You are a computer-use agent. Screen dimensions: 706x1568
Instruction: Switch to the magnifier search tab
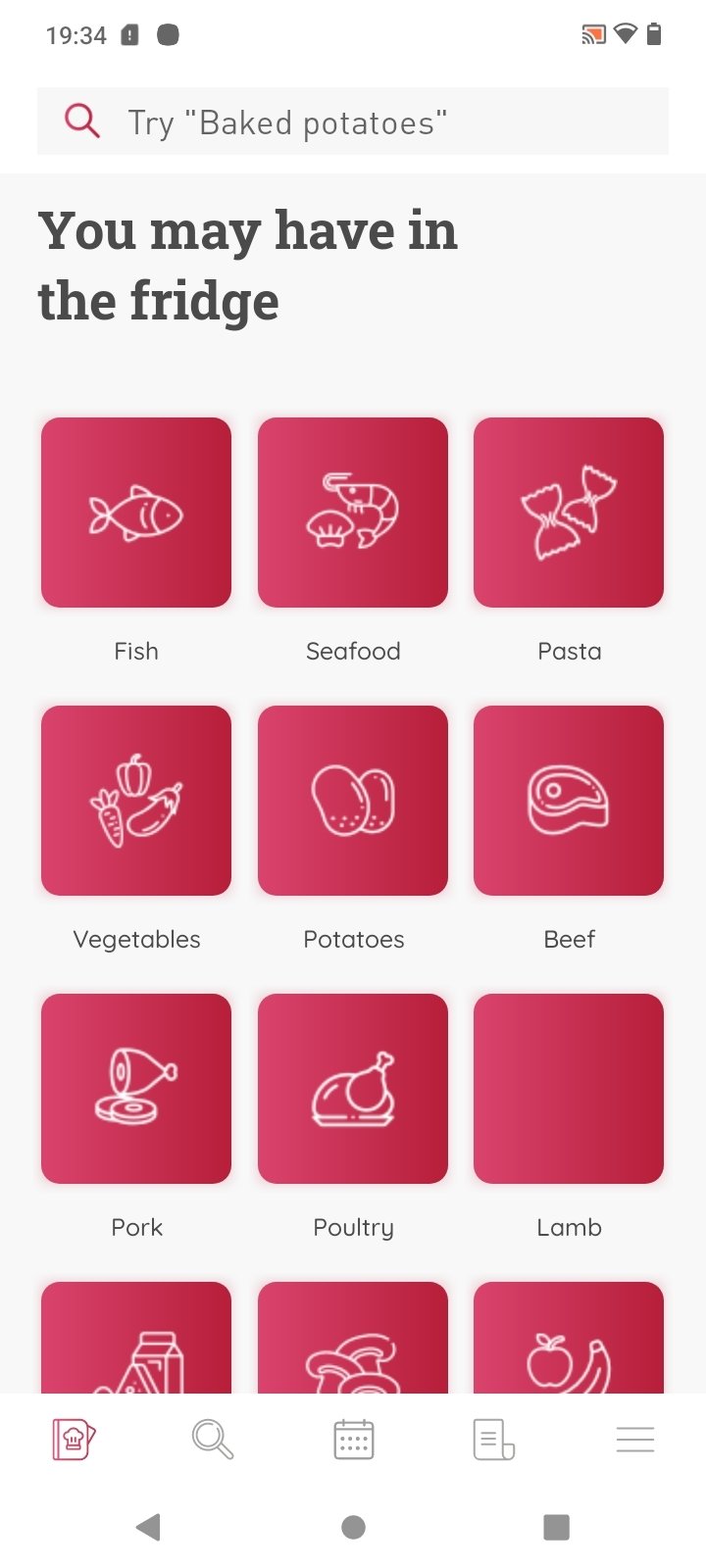pyautogui.click(x=213, y=1440)
